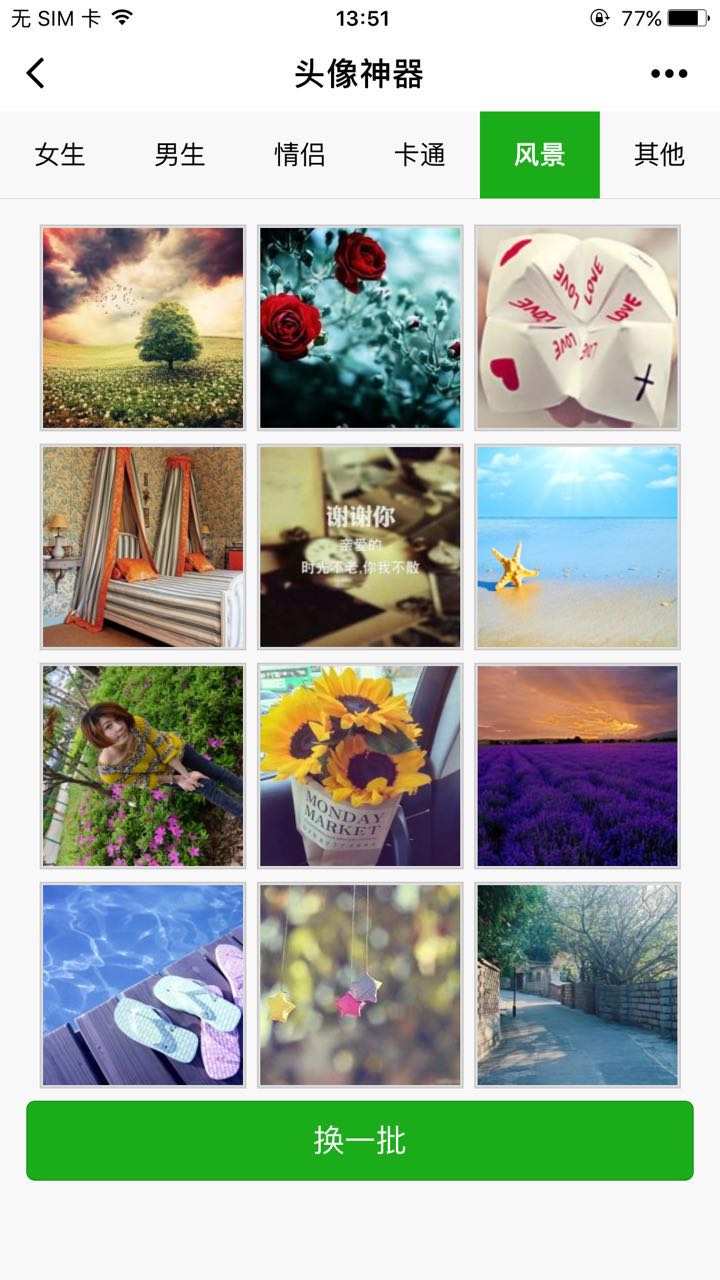
Task: Select the red roses avatar
Action: 360,327
